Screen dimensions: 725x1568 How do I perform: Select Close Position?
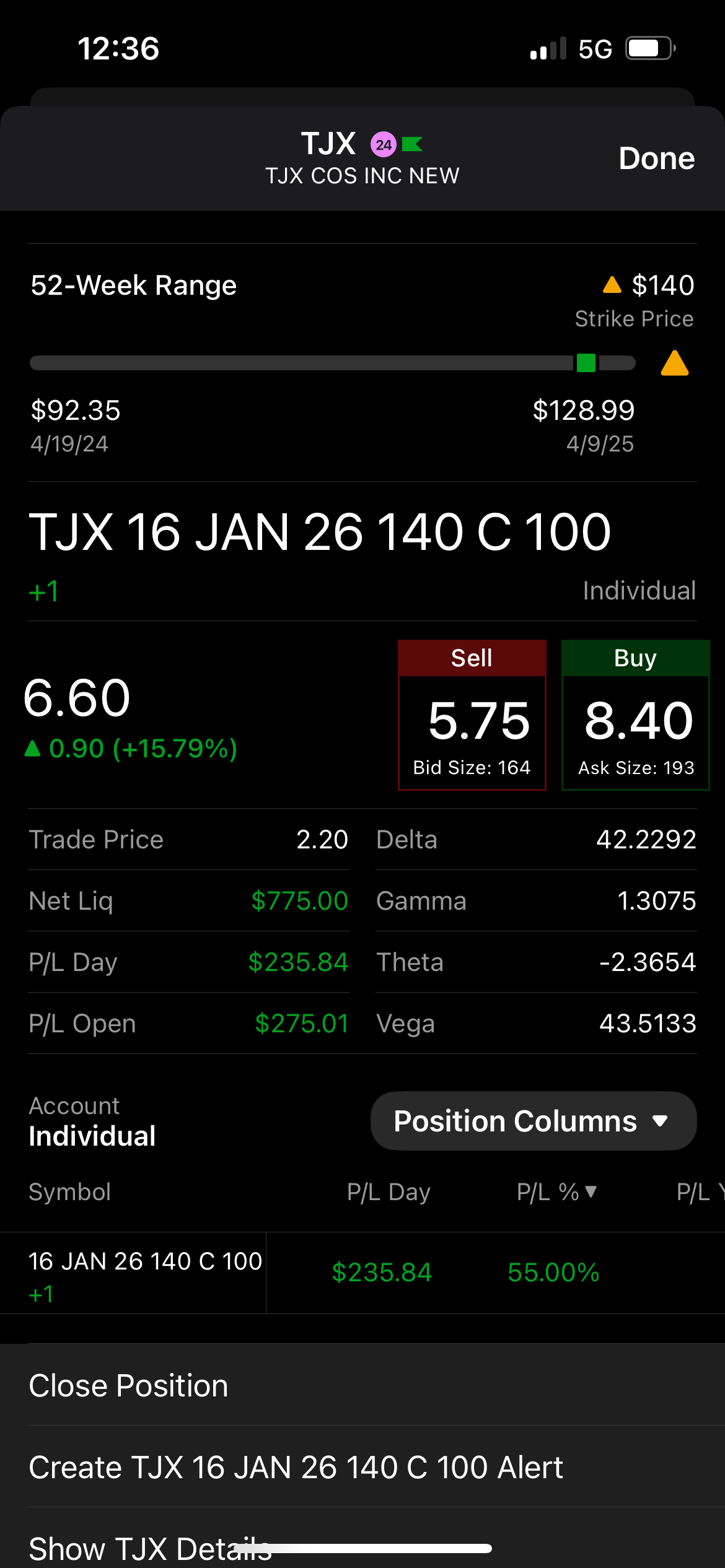[362, 1385]
